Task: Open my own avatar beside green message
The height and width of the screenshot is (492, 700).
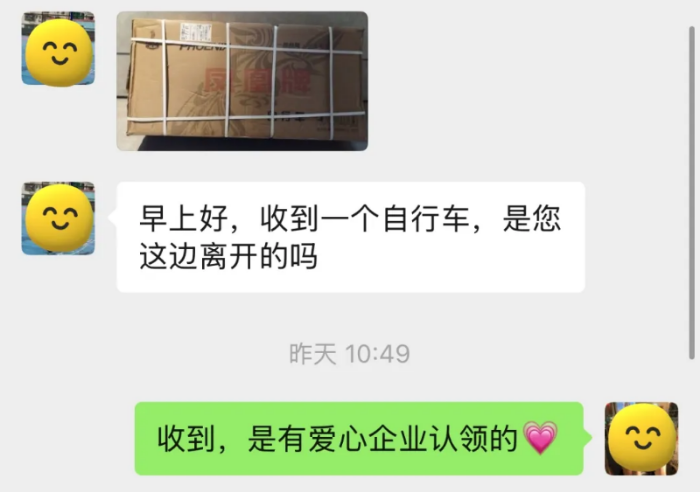Action: tap(641, 438)
